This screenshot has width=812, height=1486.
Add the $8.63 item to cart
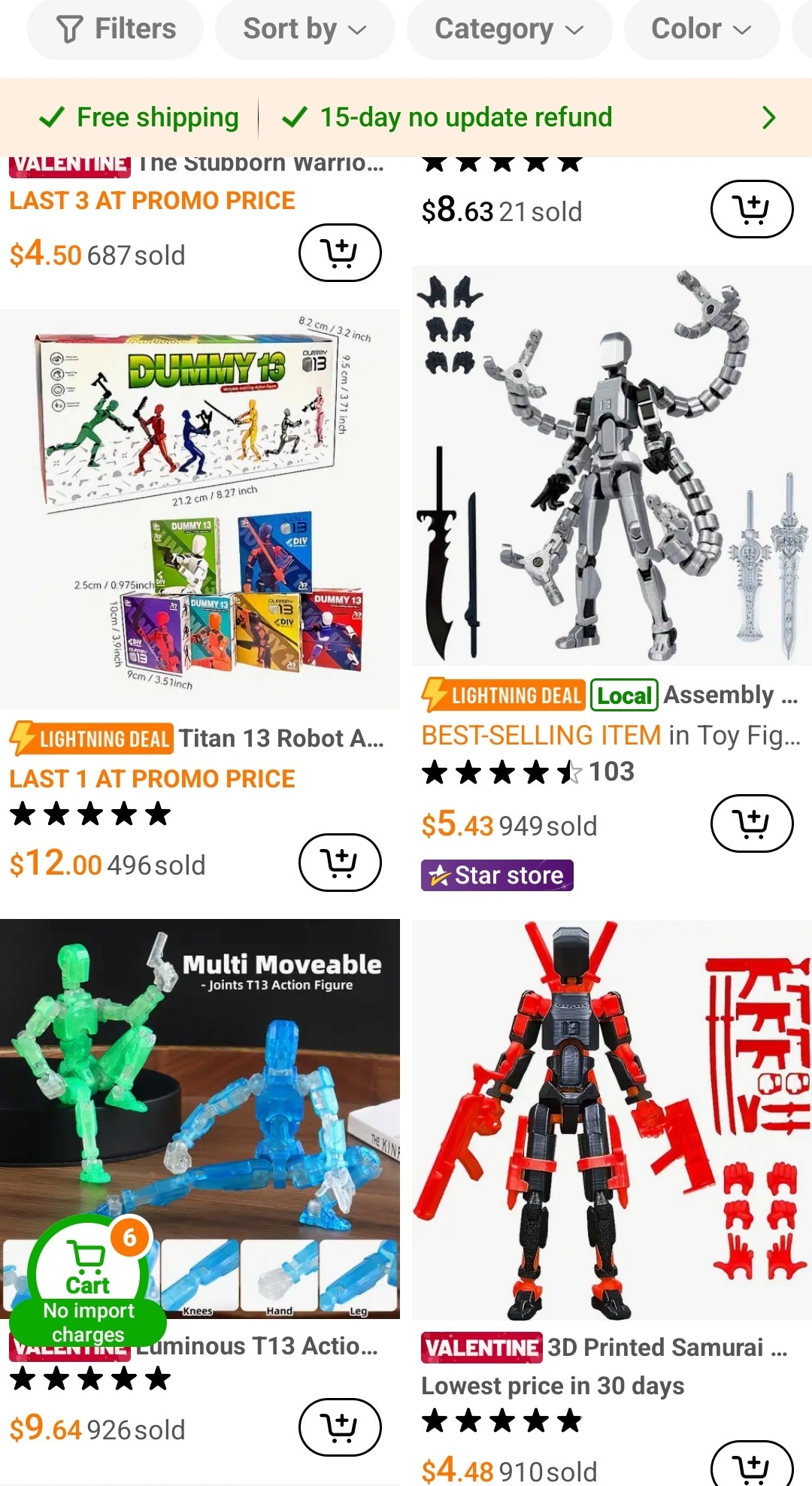(751, 209)
